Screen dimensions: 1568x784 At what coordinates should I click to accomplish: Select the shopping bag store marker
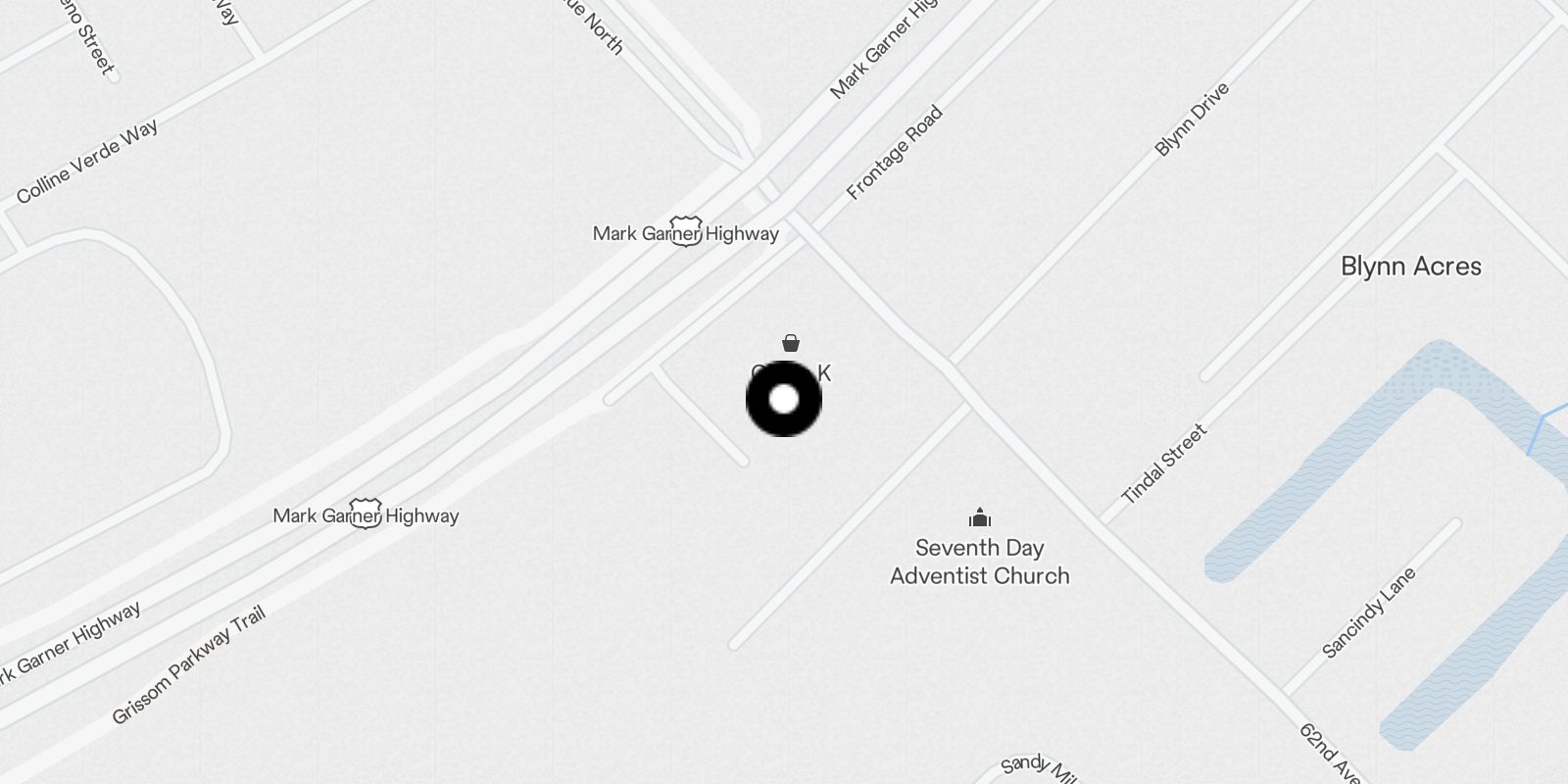pyautogui.click(x=791, y=343)
